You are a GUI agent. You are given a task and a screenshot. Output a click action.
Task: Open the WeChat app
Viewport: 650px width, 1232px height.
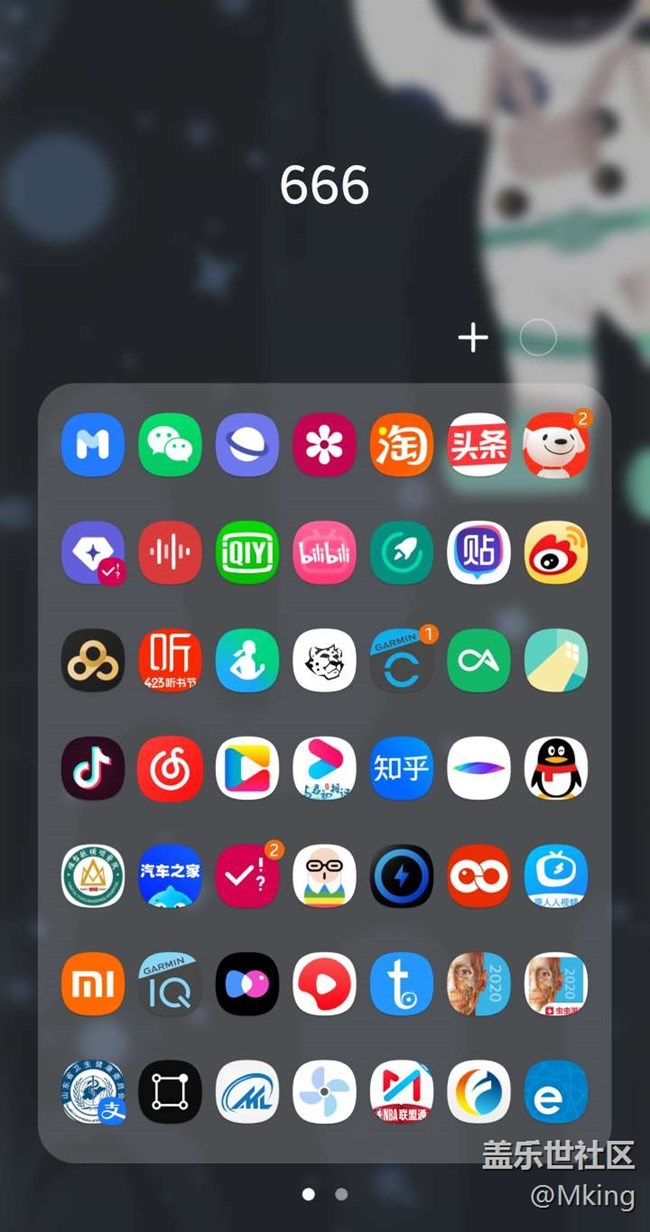point(170,444)
